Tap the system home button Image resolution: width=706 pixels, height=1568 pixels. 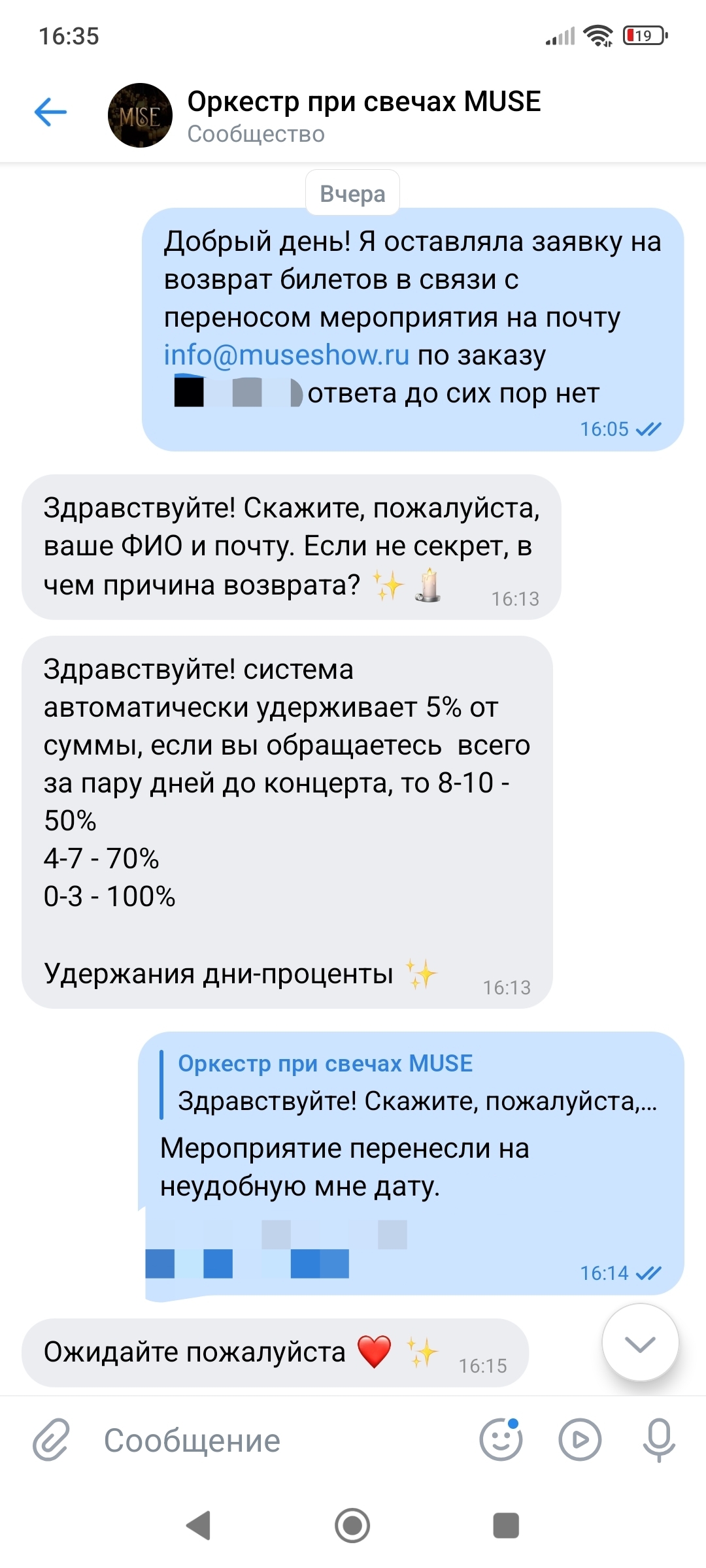pyautogui.click(x=352, y=1526)
